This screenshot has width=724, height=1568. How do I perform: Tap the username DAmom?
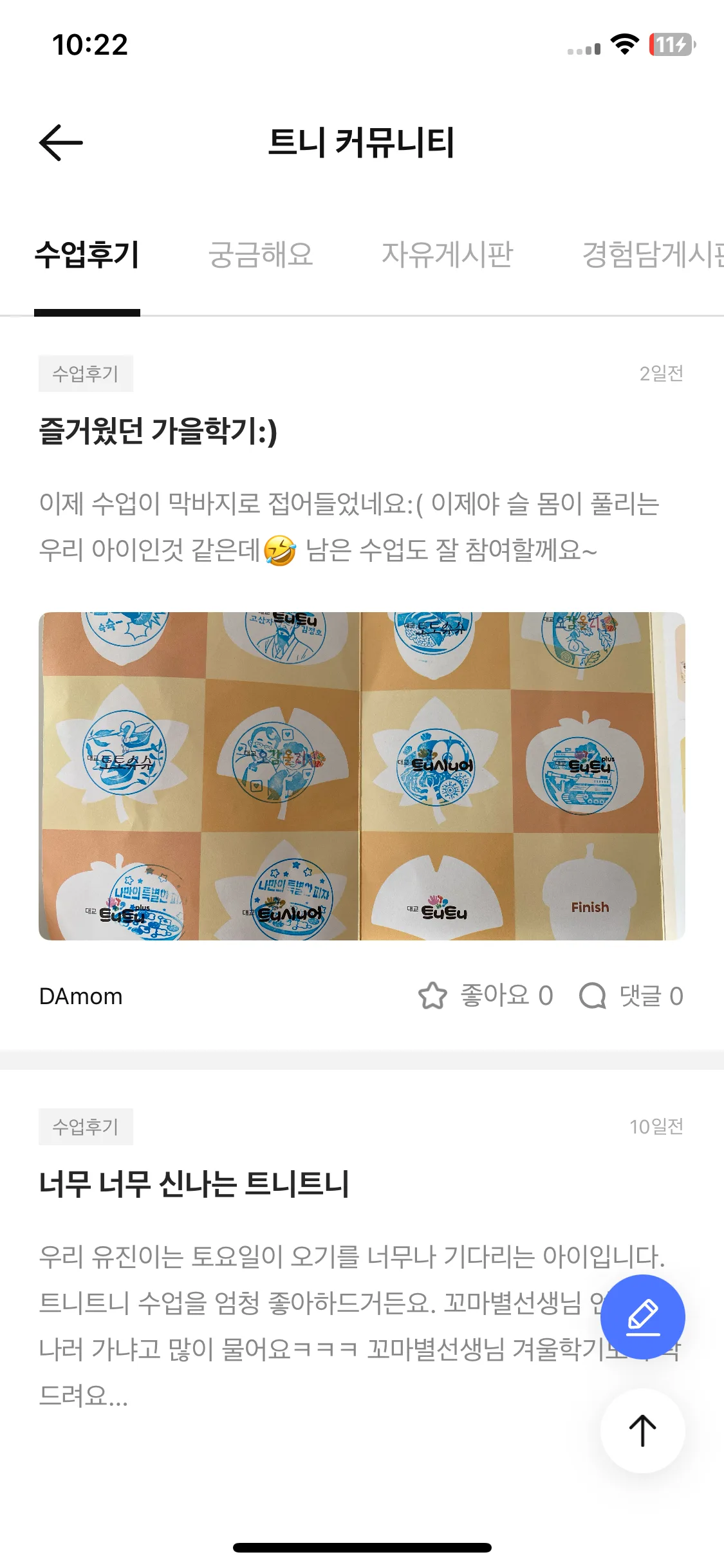coord(80,995)
